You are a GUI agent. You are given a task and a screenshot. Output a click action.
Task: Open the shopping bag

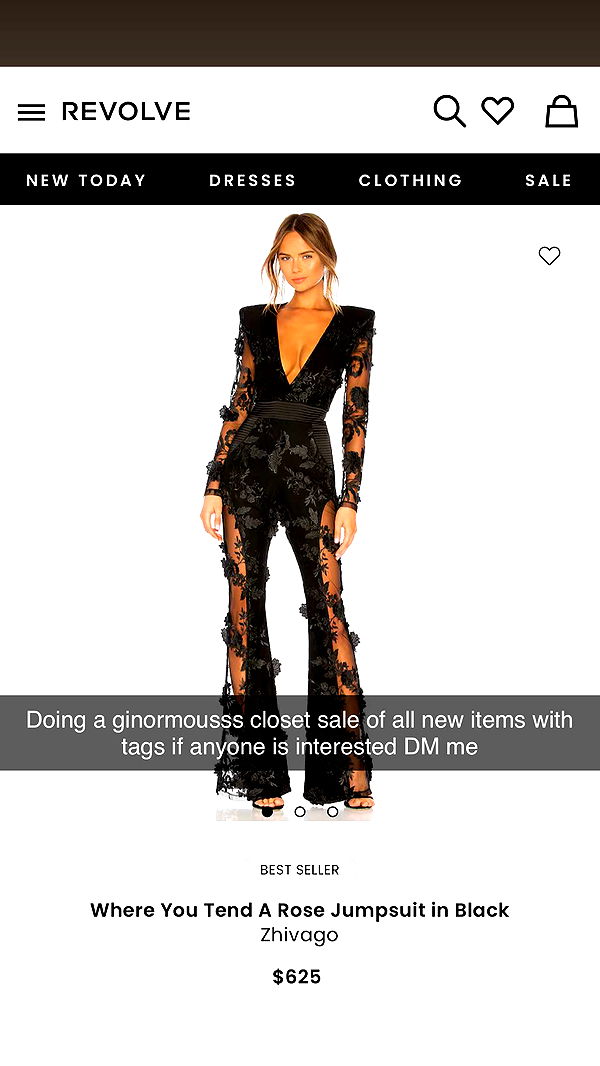(x=561, y=111)
